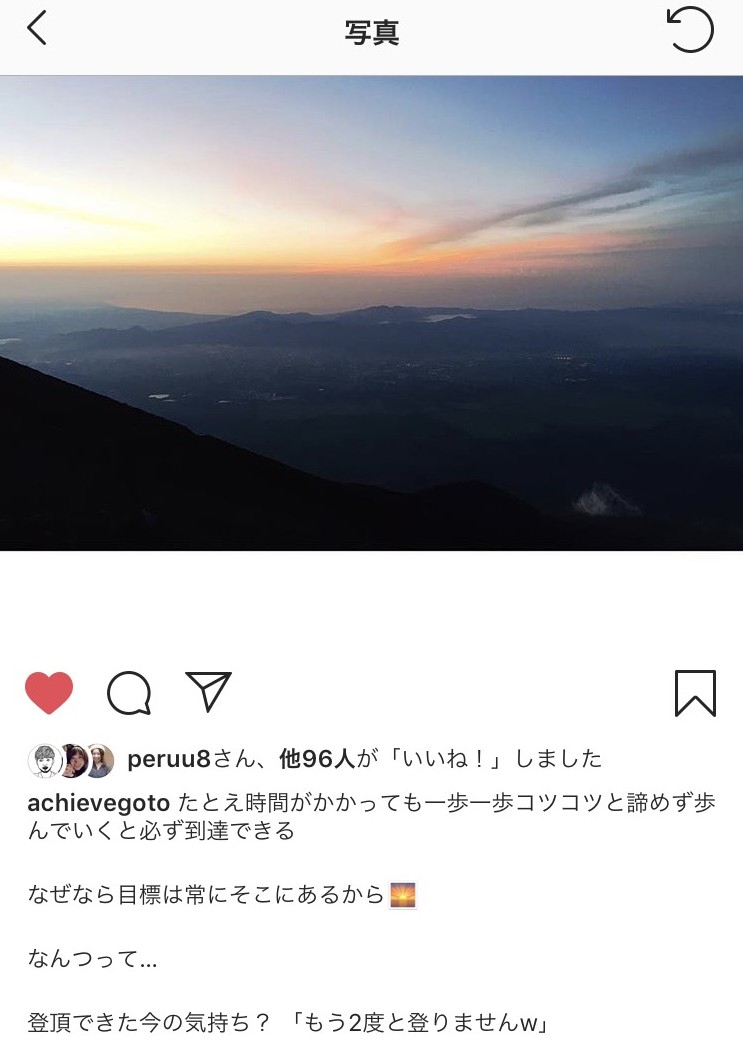
Task: Share the post via the paper plane
Action: 209,691
